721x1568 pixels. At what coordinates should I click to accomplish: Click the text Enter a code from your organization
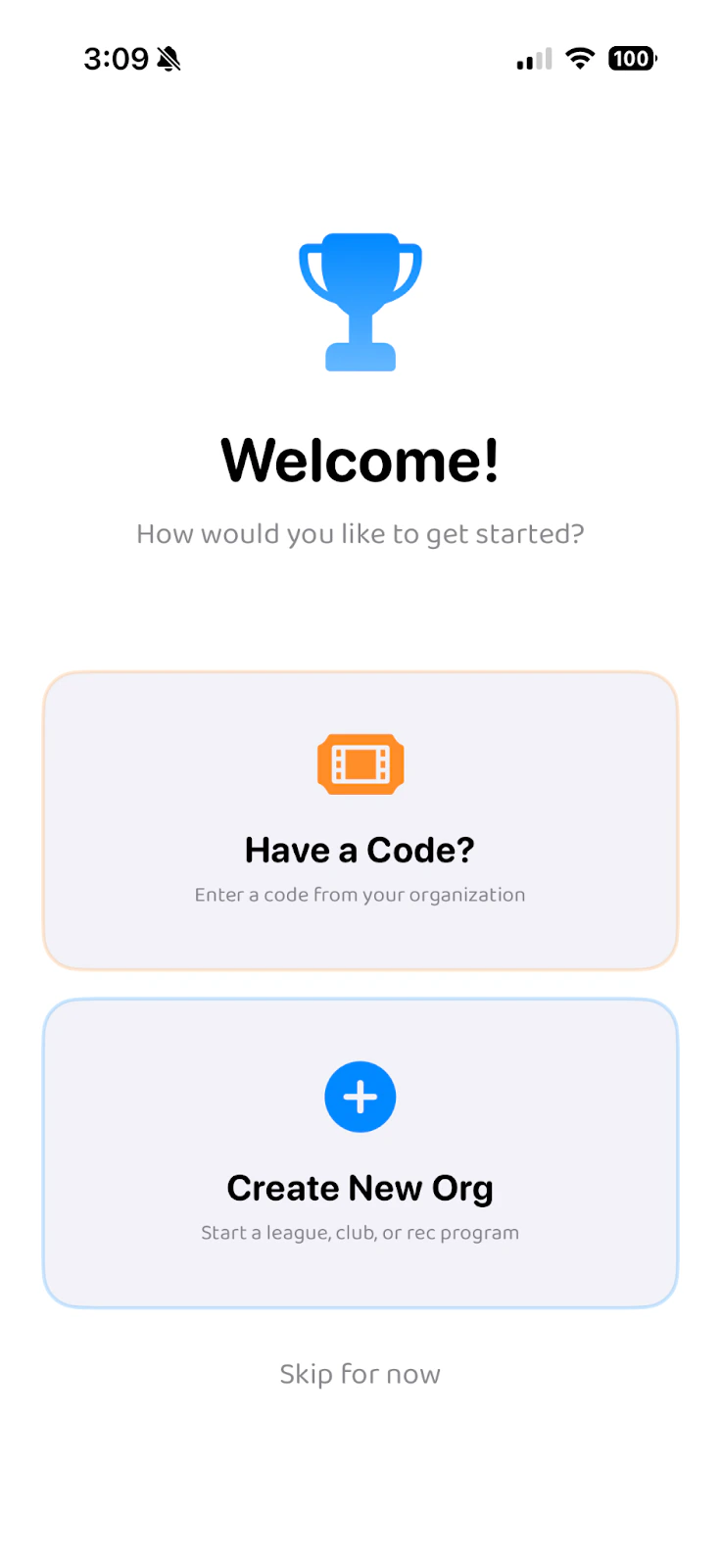tap(360, 894)
